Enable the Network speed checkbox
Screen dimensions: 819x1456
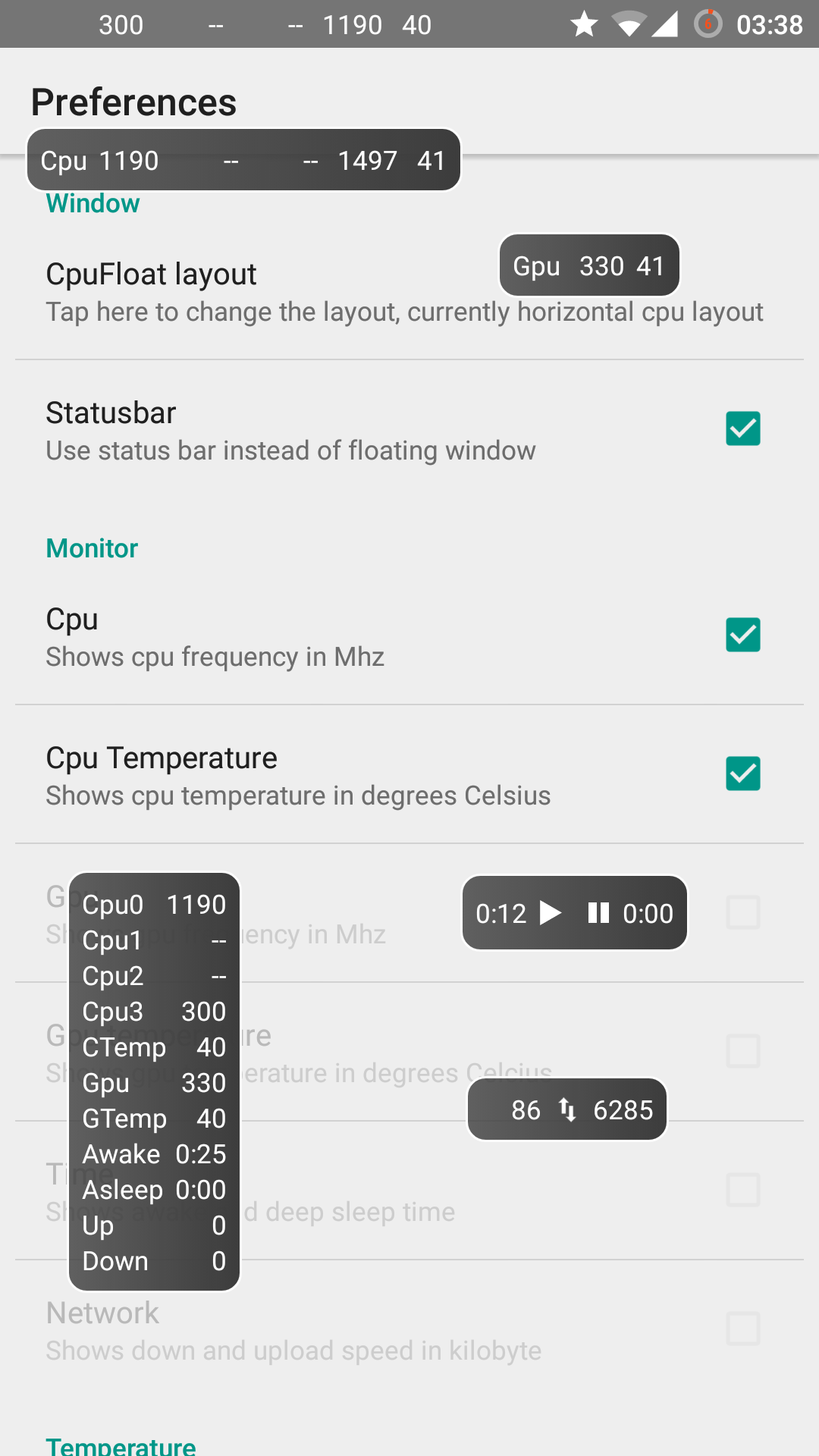coord(742,1329)
